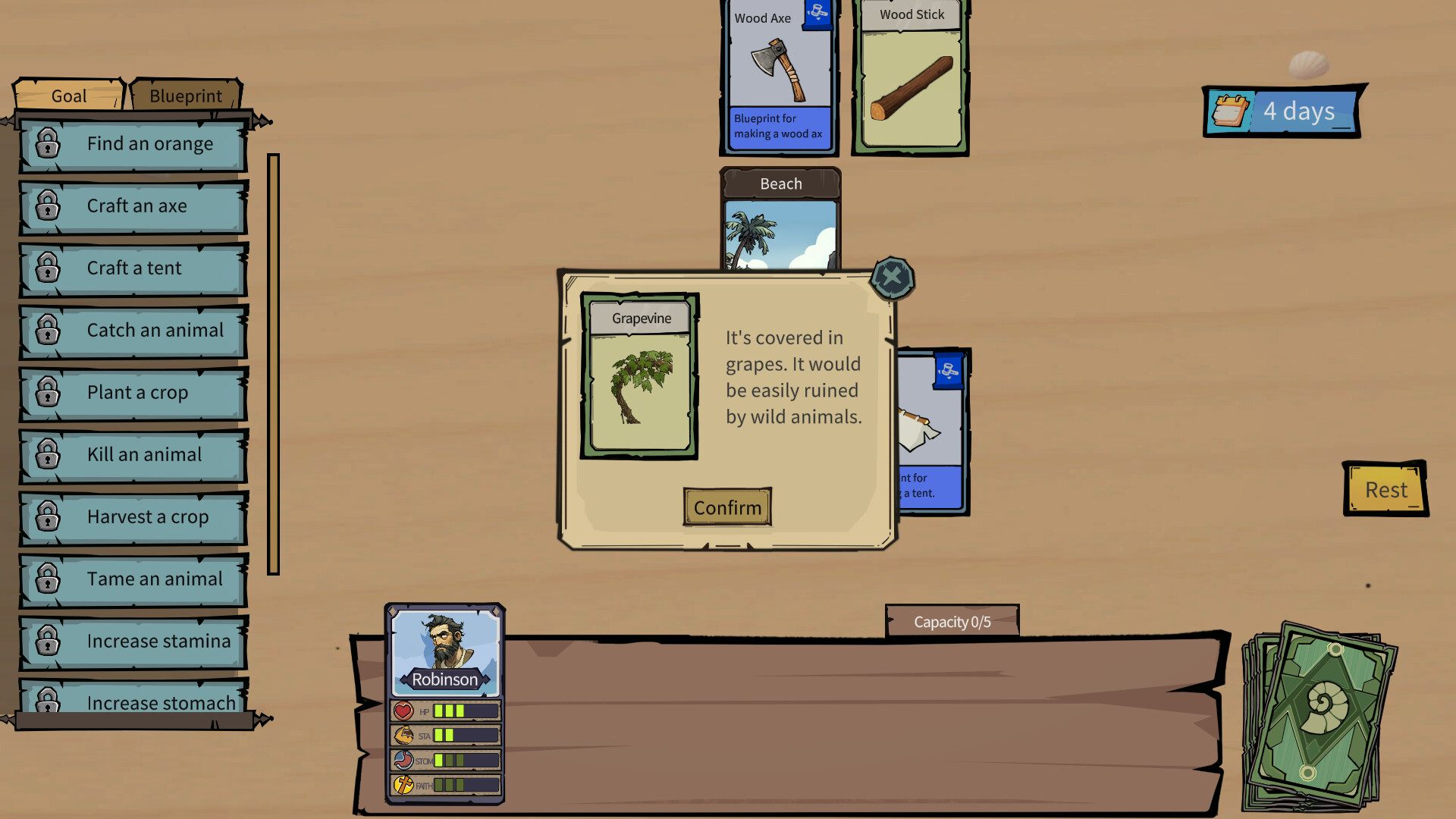Switch to the Blueprint tab
The width and height of the screenshot is (1456, 819).
(x=186, y=96)
